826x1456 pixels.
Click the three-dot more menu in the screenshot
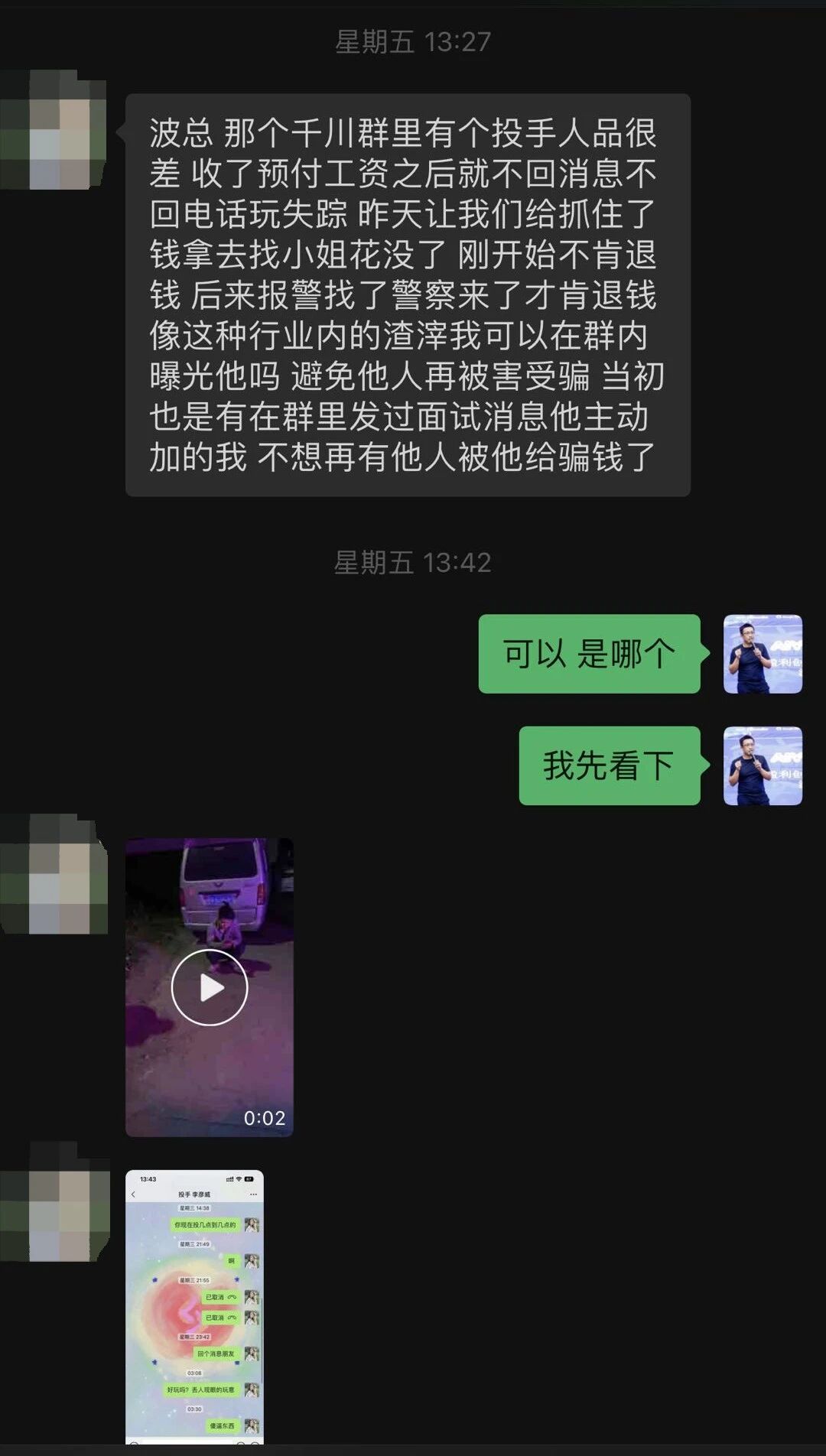pos(252,1194)
